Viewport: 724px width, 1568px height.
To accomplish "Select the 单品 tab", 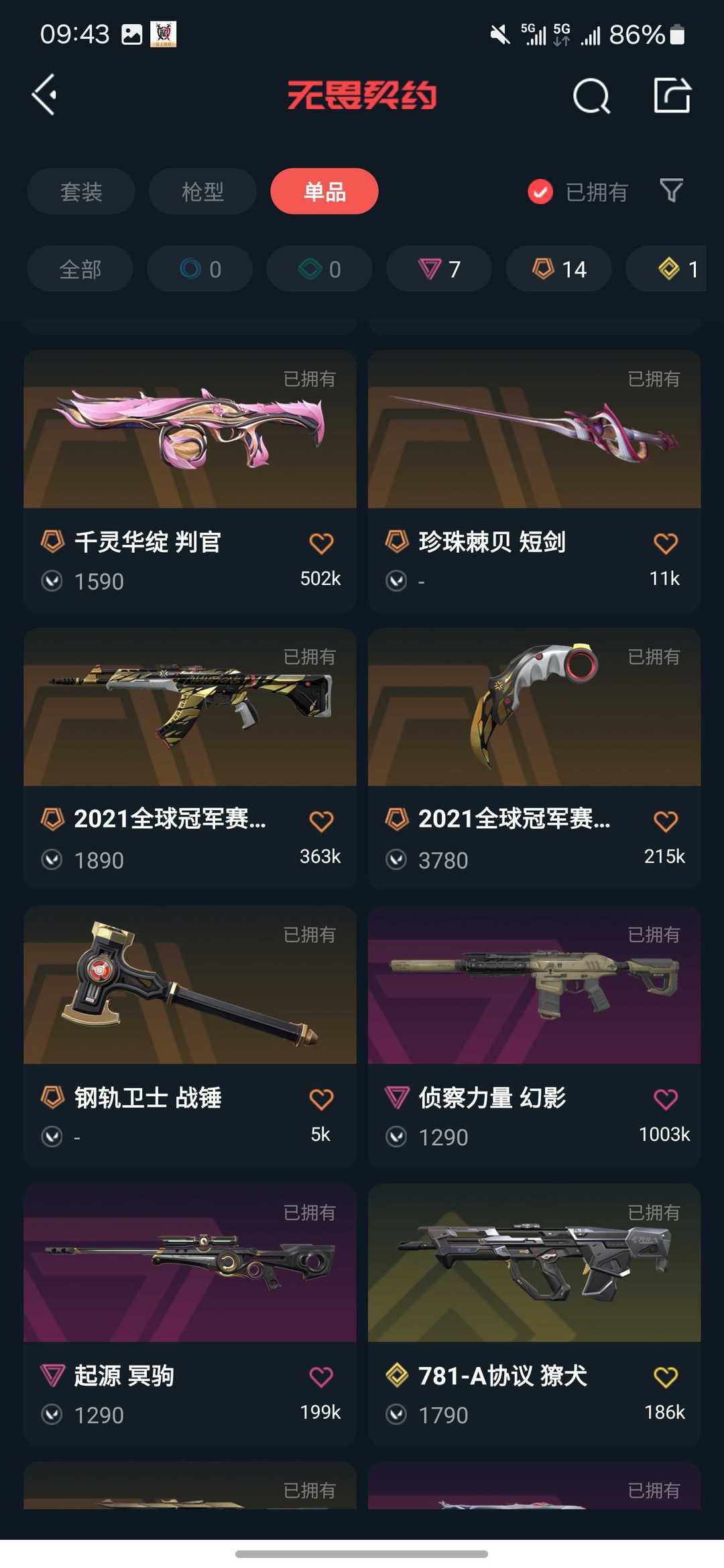I will coord(324,192).
